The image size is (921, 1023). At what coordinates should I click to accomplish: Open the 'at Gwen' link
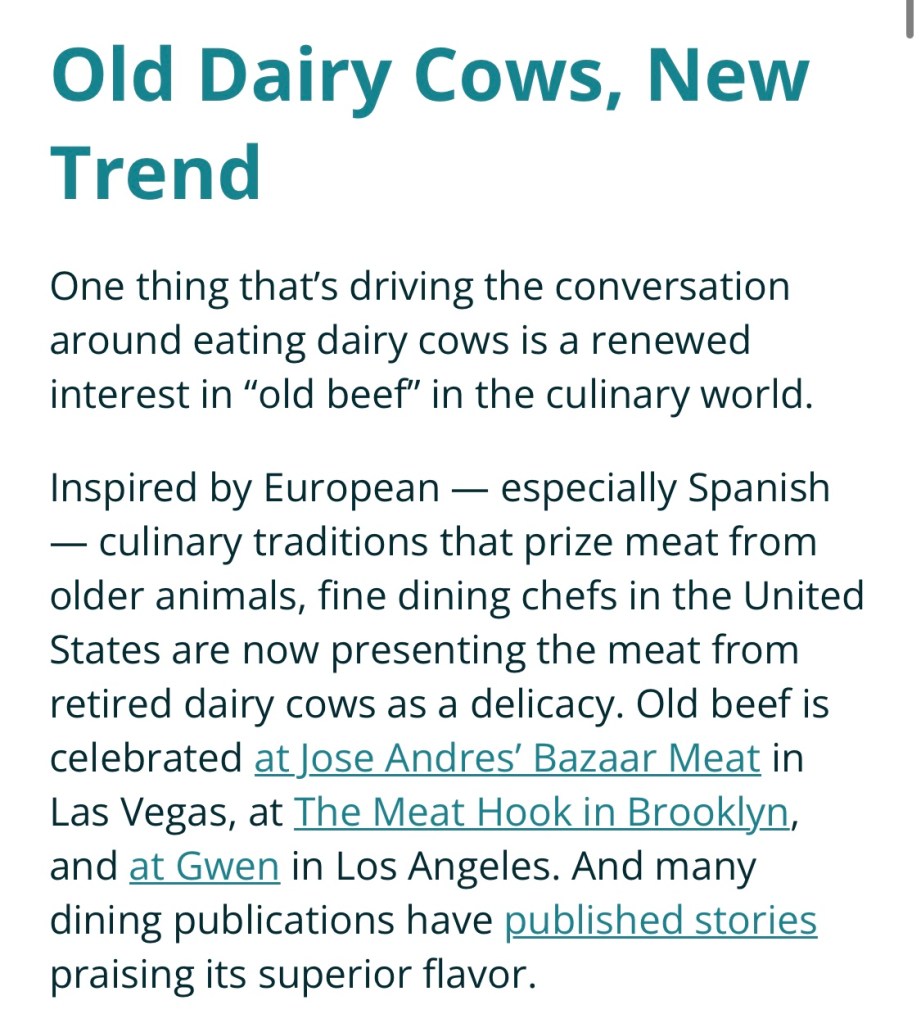pos(204,867)
